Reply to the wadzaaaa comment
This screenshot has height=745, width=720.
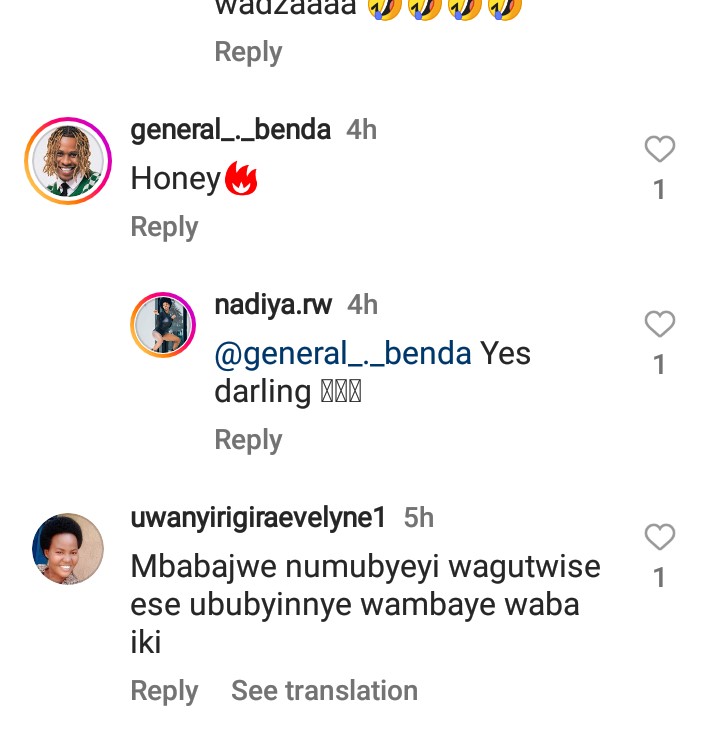tap(248, 52)
